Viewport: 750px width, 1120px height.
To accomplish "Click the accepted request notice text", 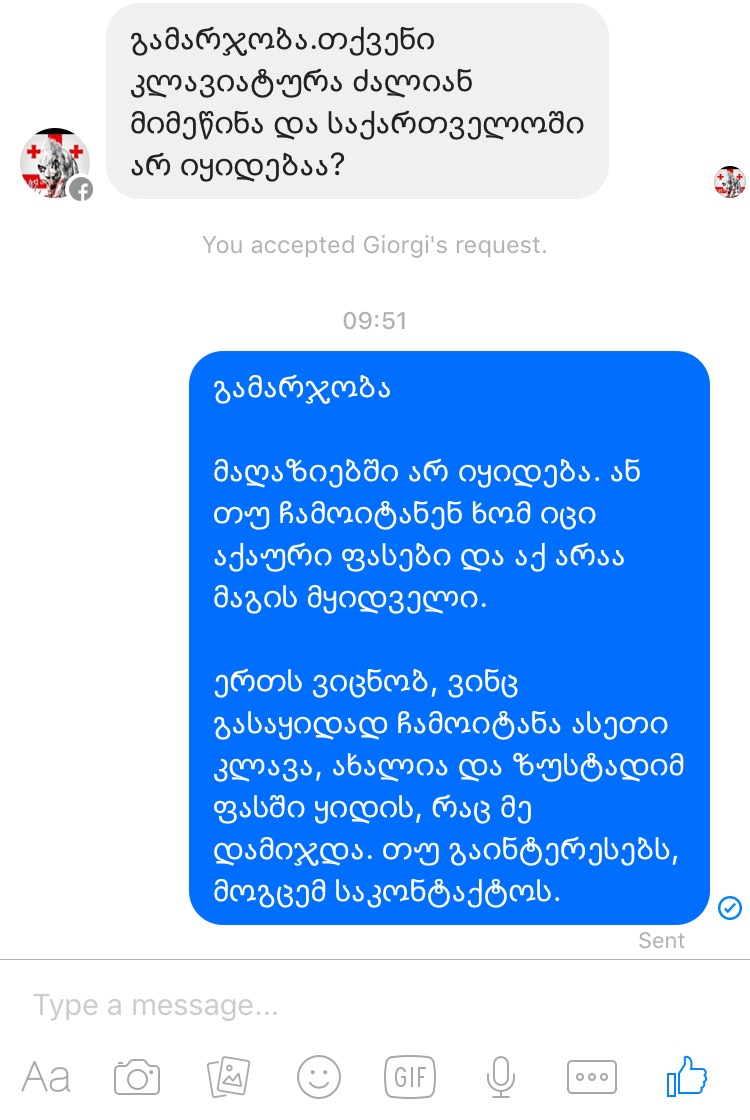I will [x=375, y=245].
